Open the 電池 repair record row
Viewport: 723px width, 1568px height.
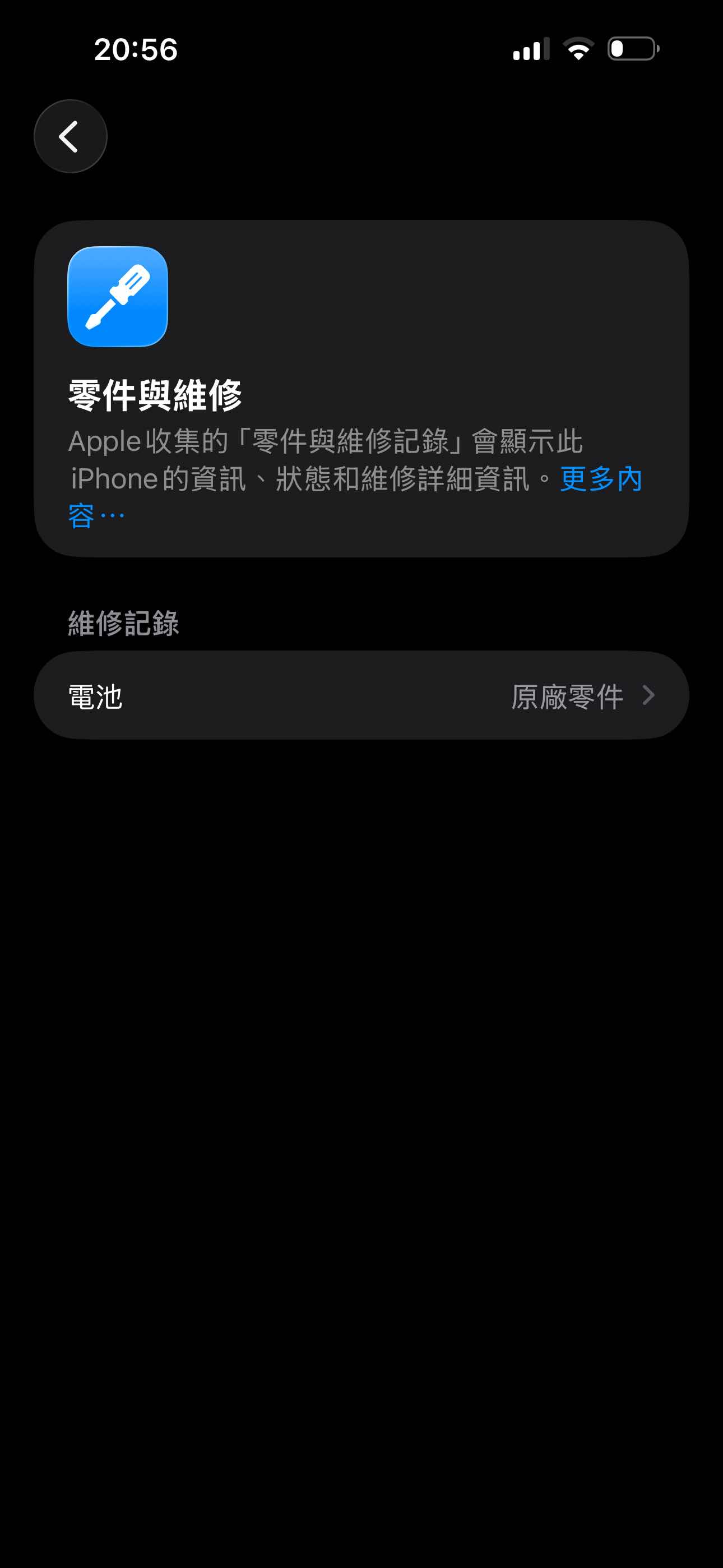pyautogui.click(x=361, y=695)
